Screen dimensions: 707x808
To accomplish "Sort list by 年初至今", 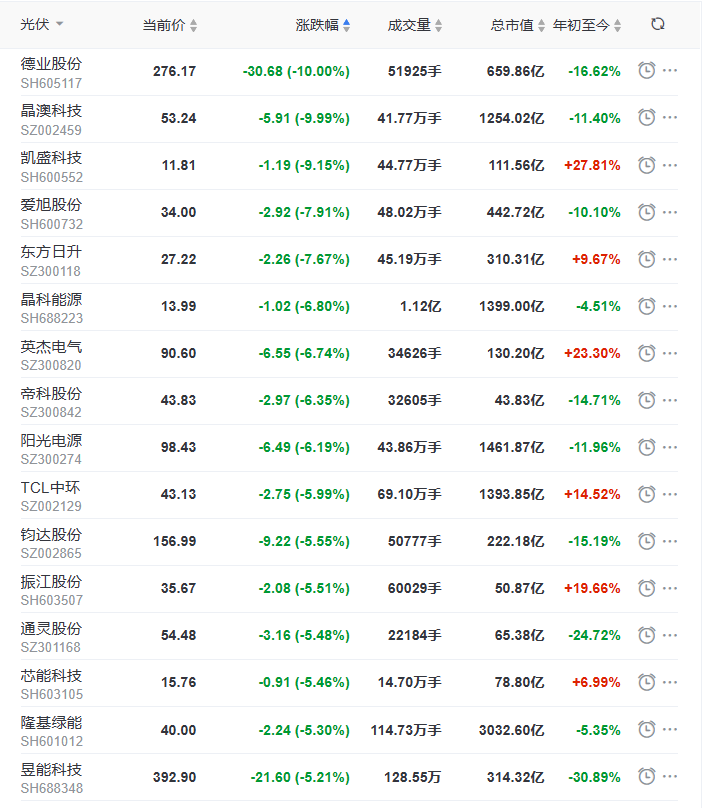I will pyautogui.click(x=588, y=25).
